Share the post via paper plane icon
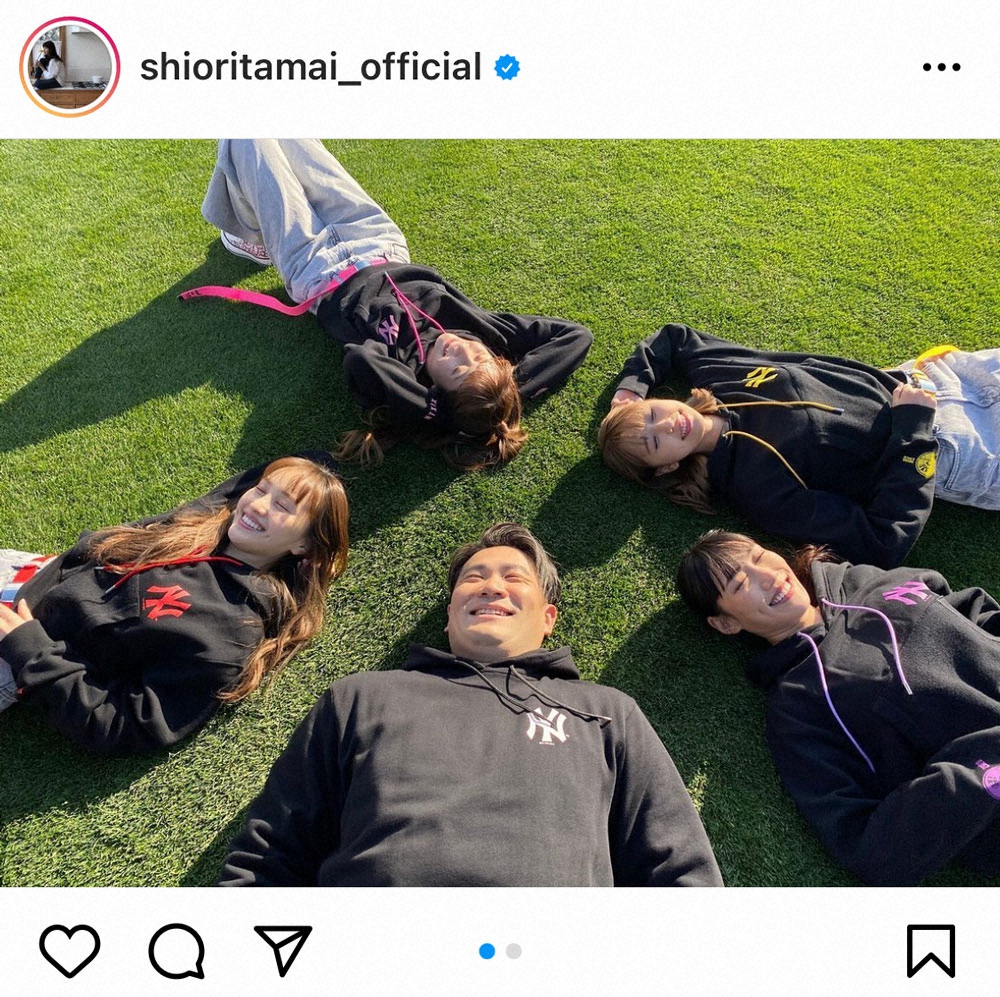Screen dimensions: 1000x997 click(283, 949)
